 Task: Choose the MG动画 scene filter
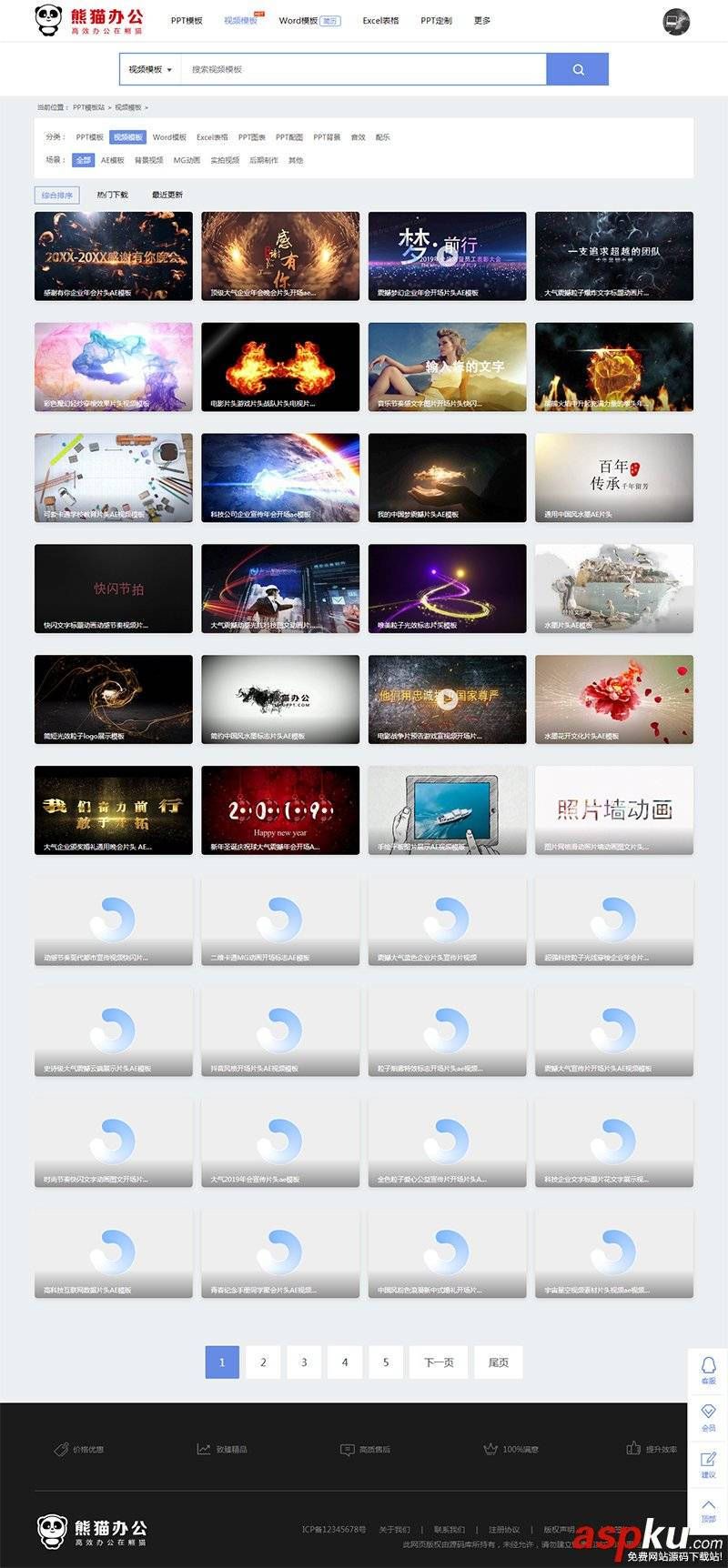coord(187,160)
